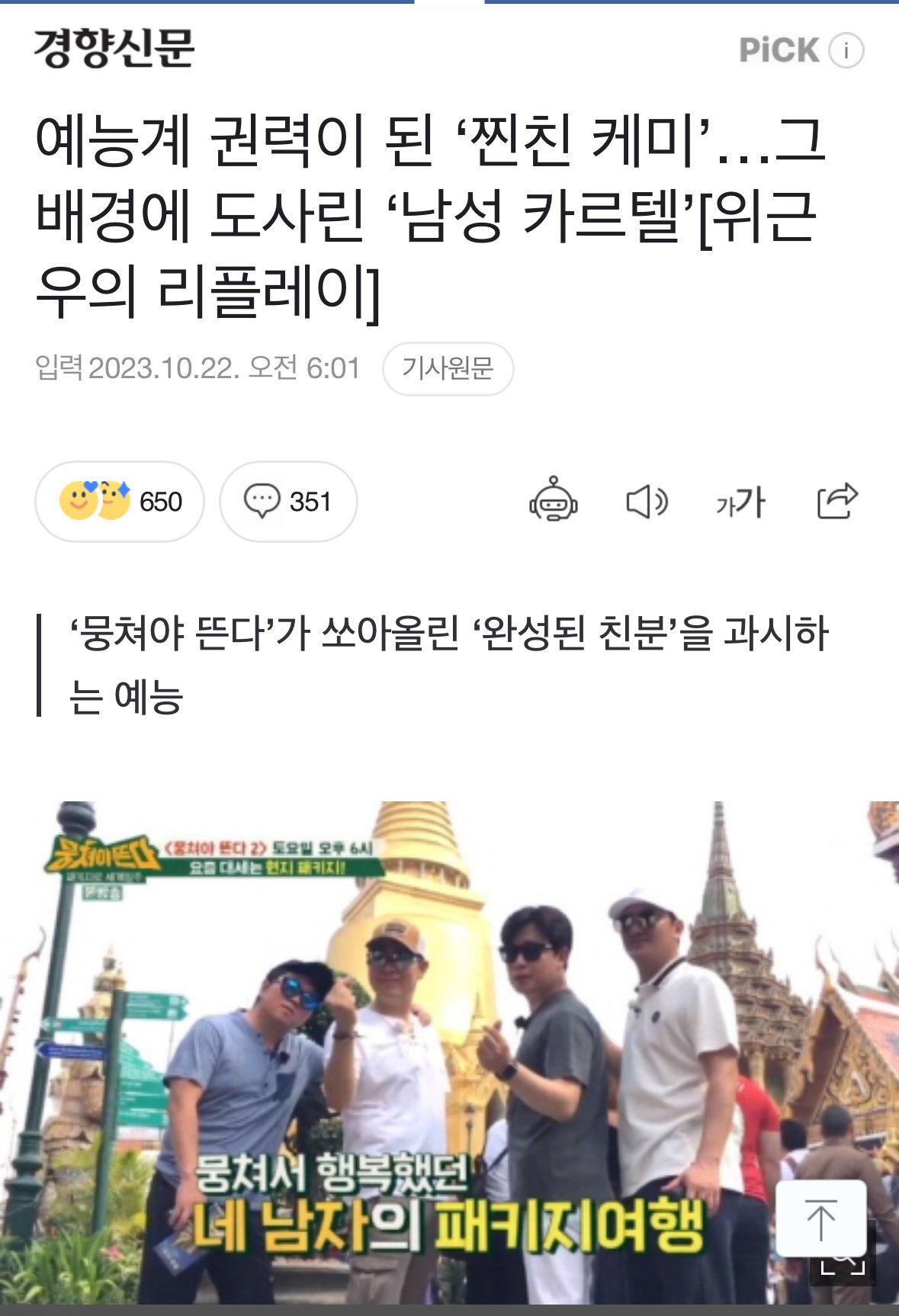Screen dimensions: 899x1316
Task: Open the reactions button showing 650
Action: [120, 502]
